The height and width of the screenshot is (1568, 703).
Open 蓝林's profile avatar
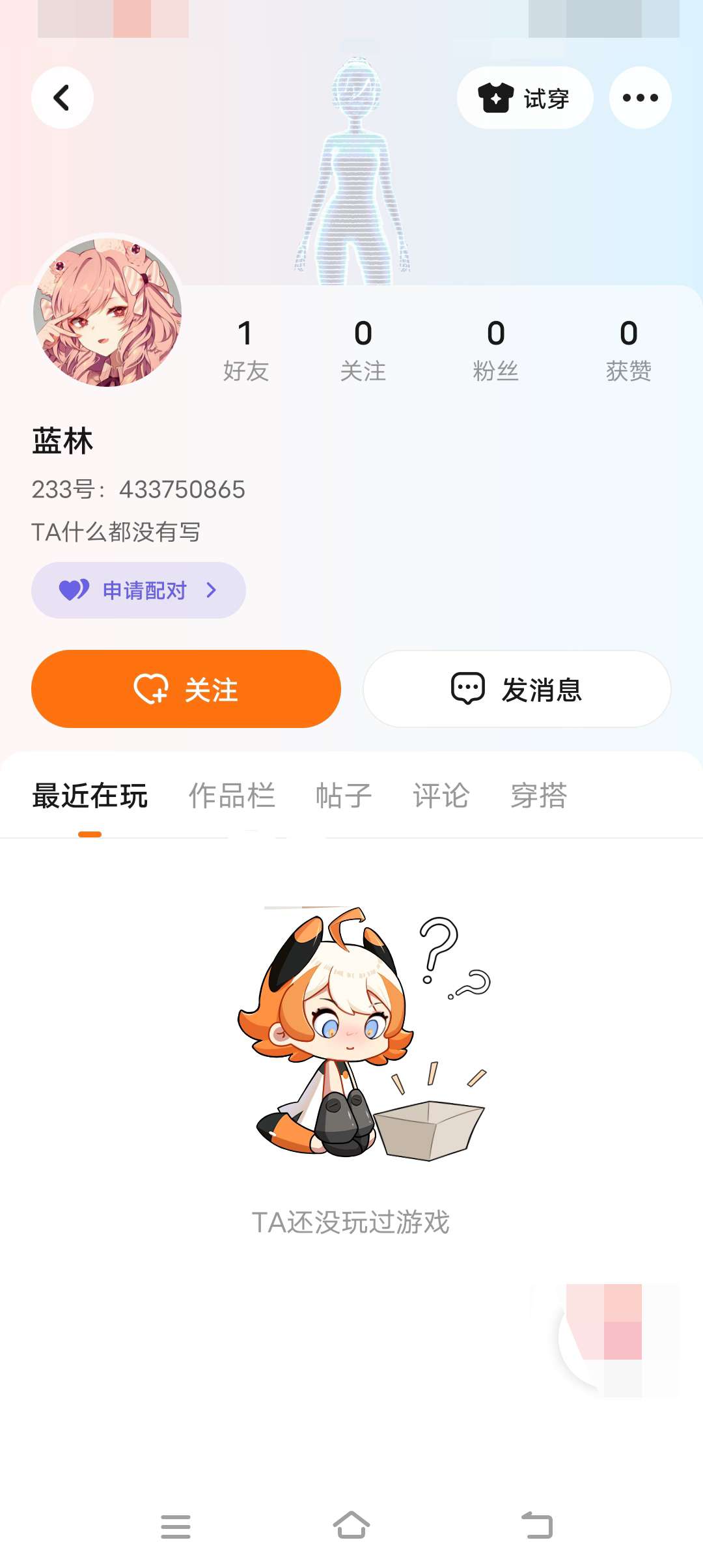[107, 312]
